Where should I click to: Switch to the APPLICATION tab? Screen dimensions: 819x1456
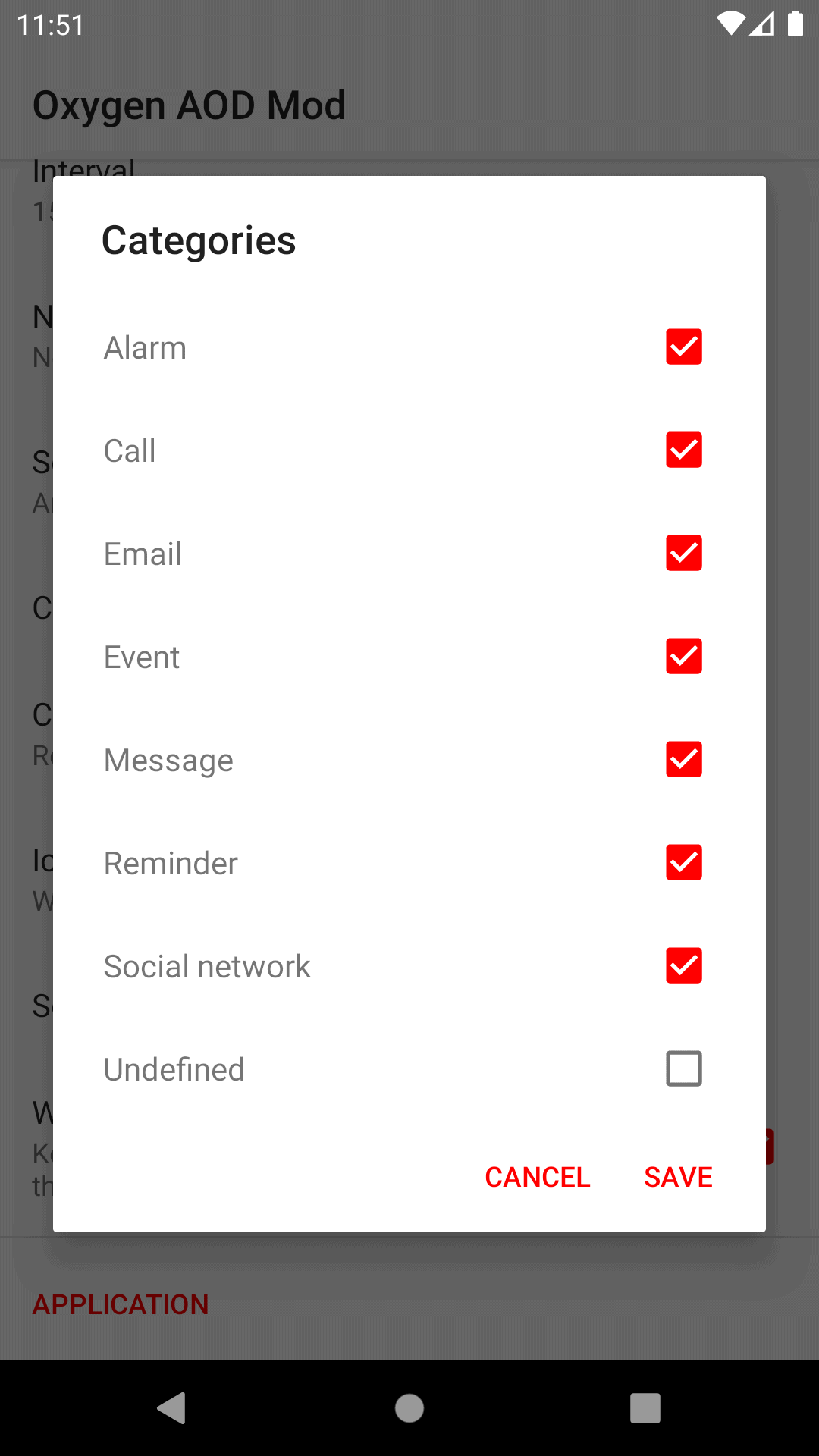120,1304
